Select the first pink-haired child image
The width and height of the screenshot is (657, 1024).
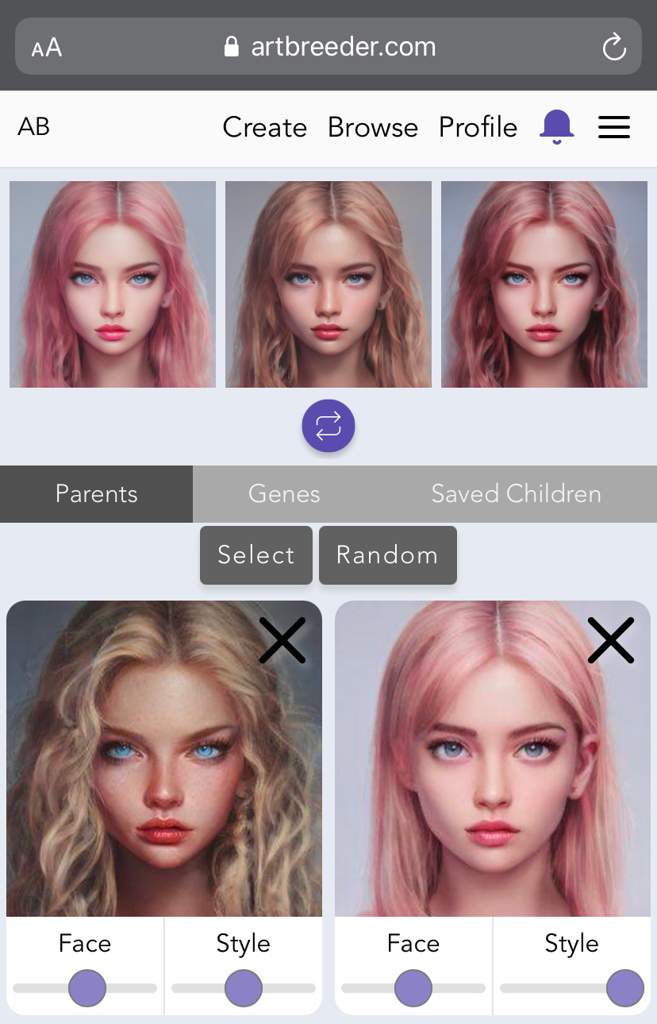(x=112, y=284)
